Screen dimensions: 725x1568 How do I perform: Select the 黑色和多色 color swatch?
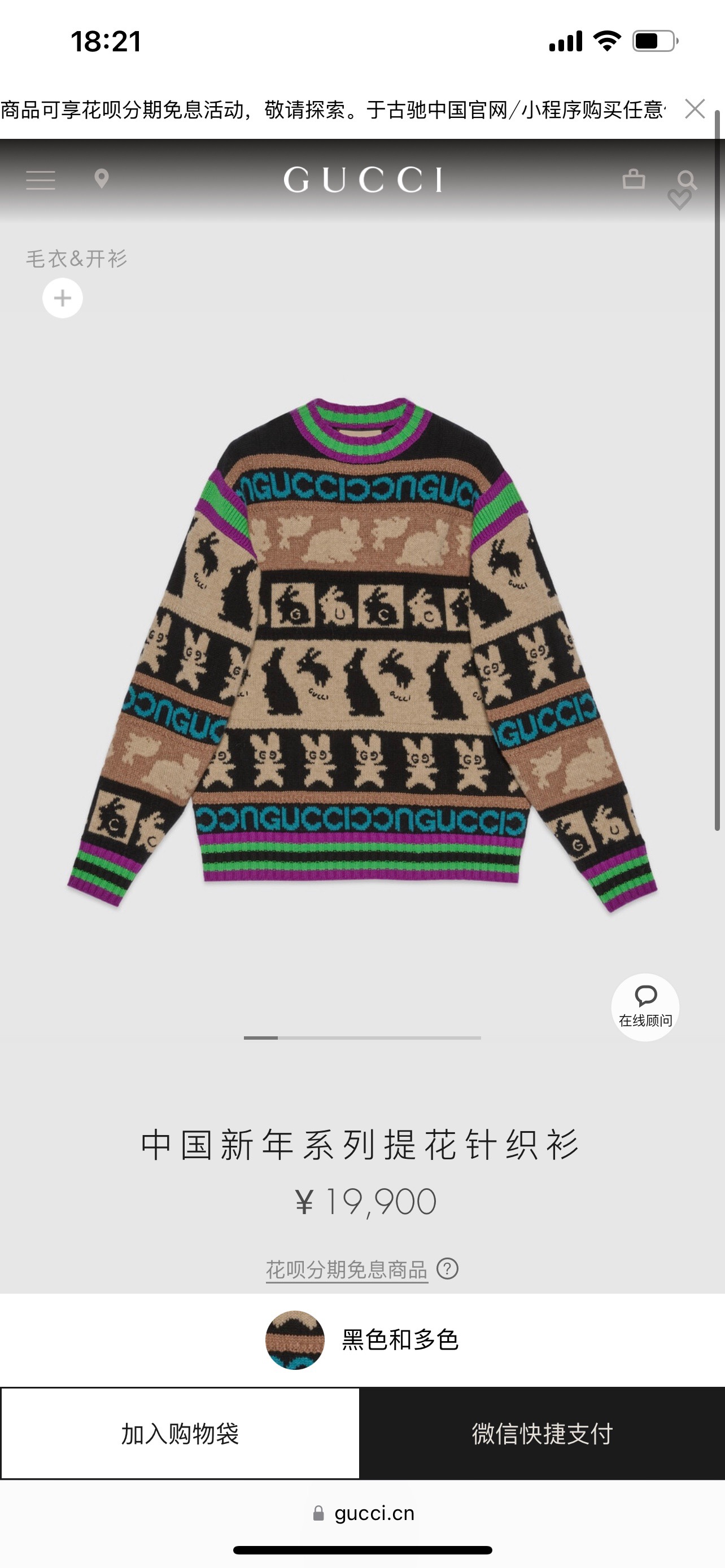295,1340
